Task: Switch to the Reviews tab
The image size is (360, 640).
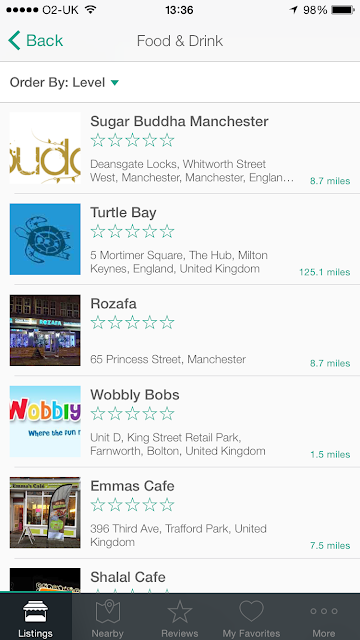Action: pyautogui.click(x=180, y=617)
